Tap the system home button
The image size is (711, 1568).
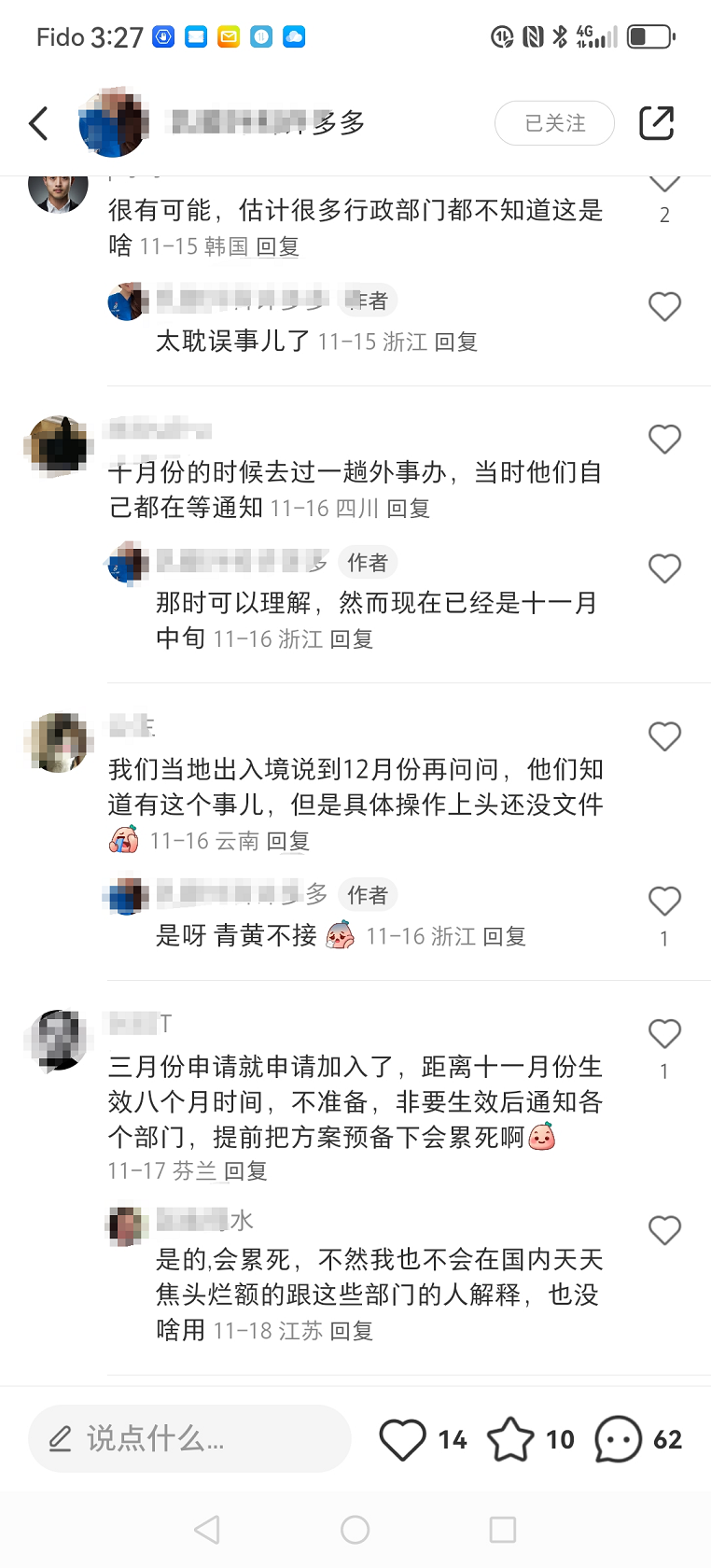coord(355,1530)
